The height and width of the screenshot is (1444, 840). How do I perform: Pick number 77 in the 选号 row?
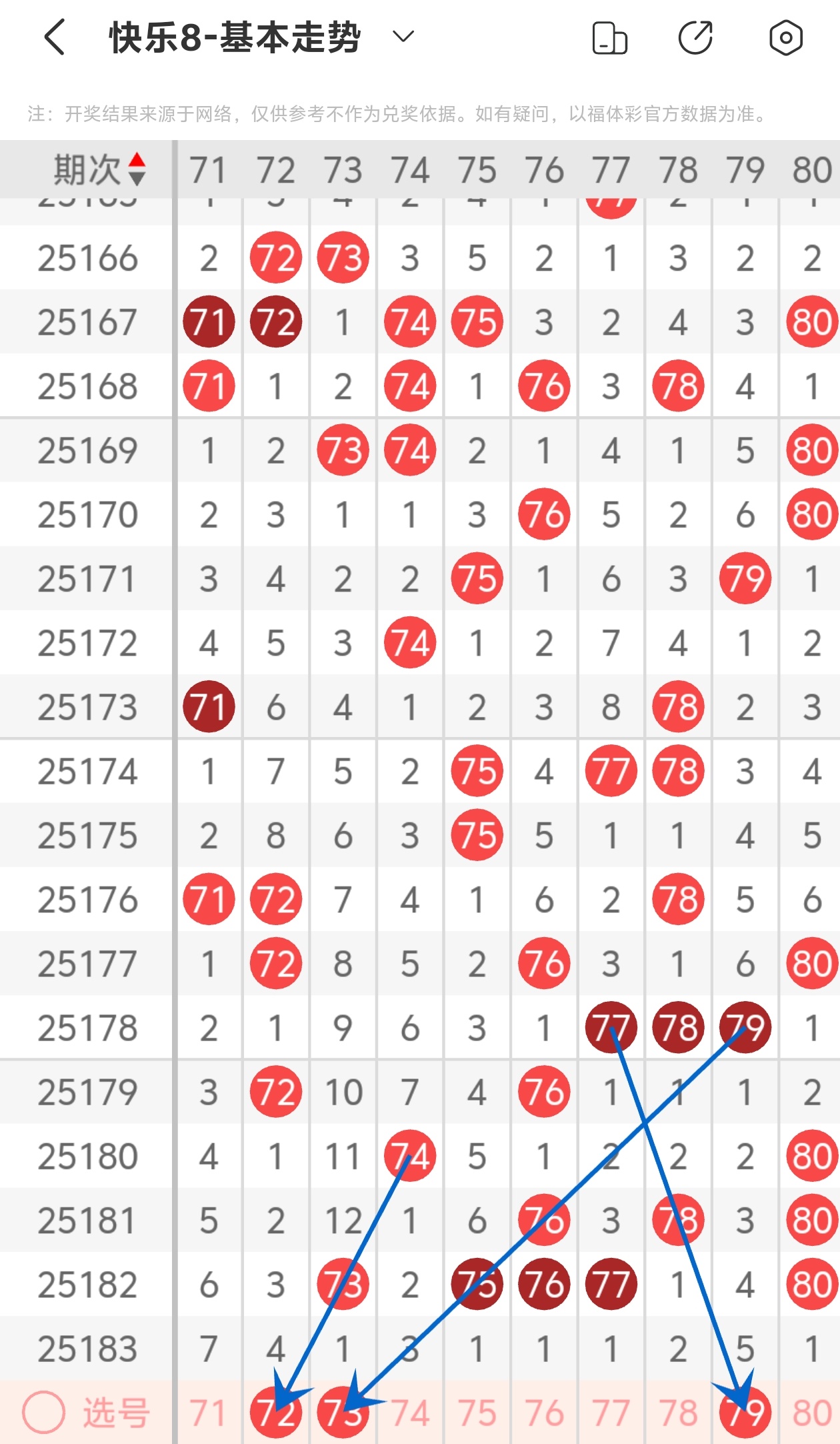click(611, 1413)
